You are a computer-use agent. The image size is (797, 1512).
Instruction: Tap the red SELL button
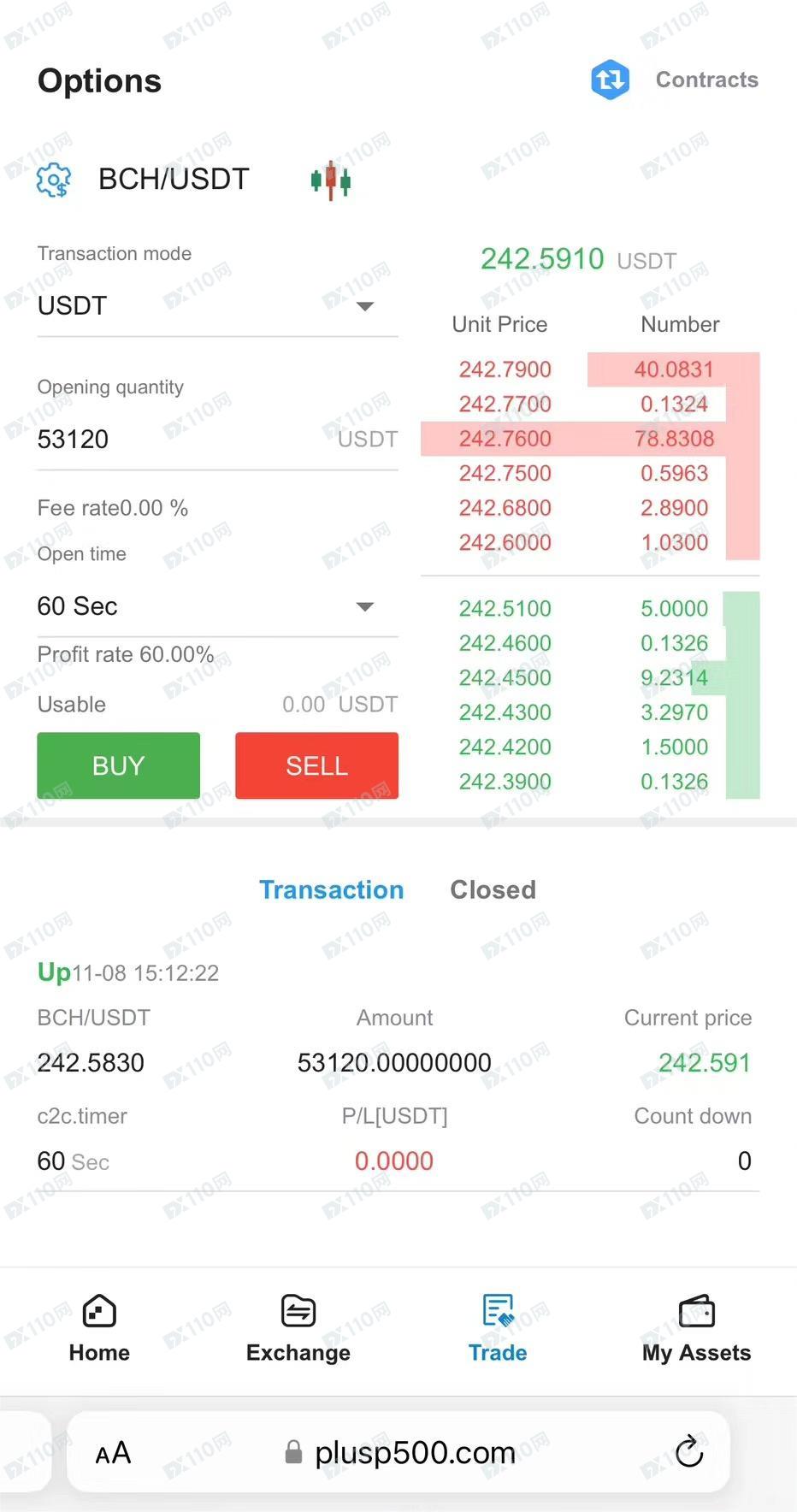coord(316,765)
